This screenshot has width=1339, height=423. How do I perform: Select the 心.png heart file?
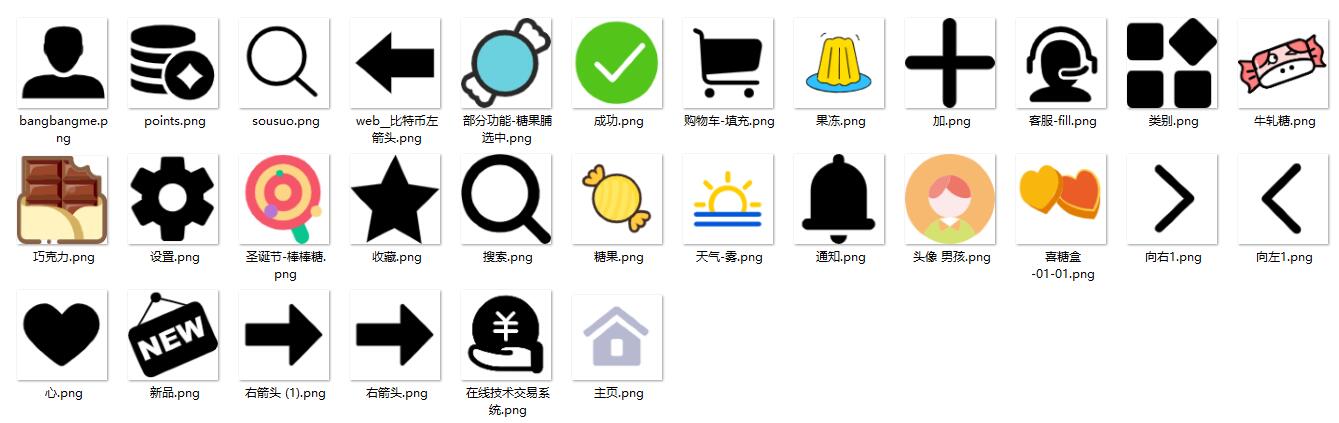(62, 335)
